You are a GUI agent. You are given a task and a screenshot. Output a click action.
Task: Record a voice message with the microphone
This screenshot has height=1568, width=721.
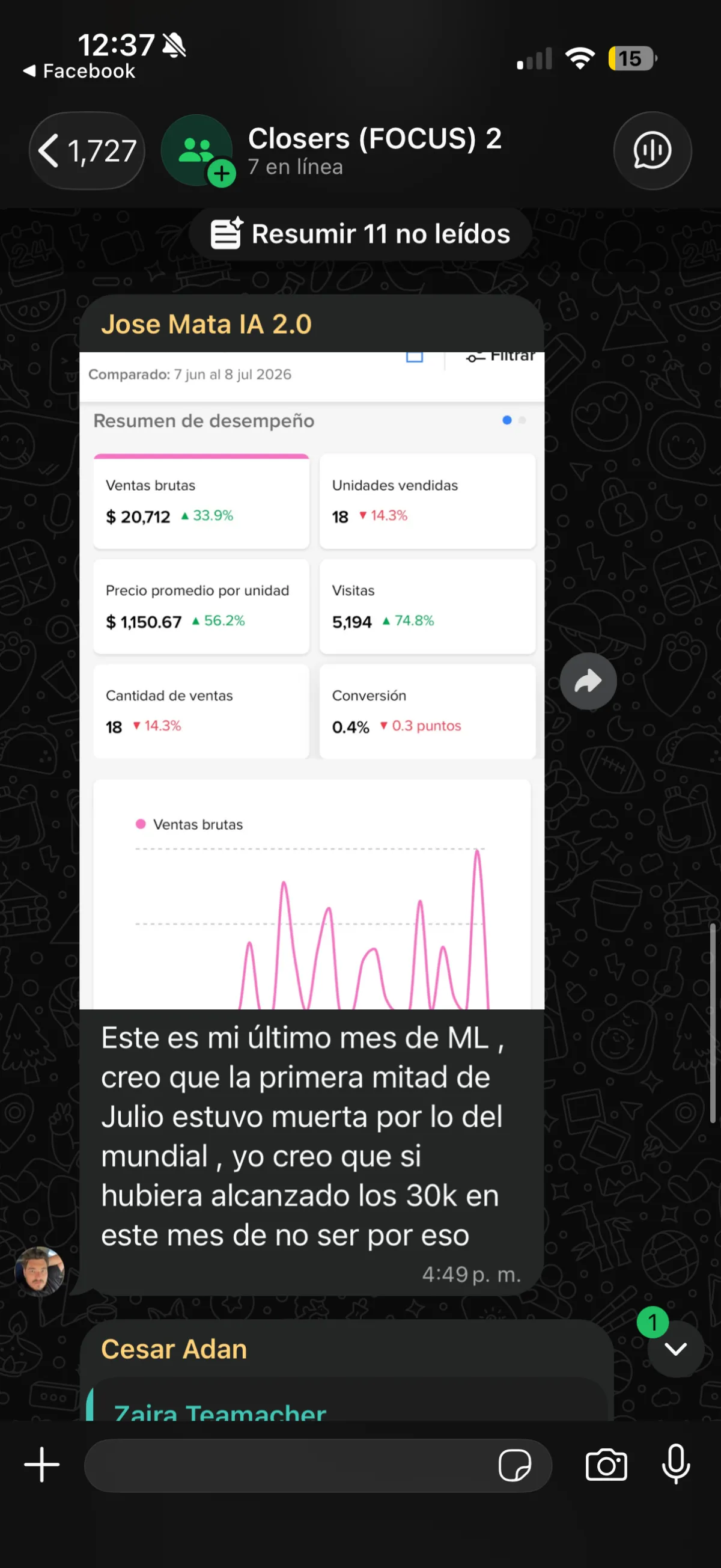tap(676, 1465)
